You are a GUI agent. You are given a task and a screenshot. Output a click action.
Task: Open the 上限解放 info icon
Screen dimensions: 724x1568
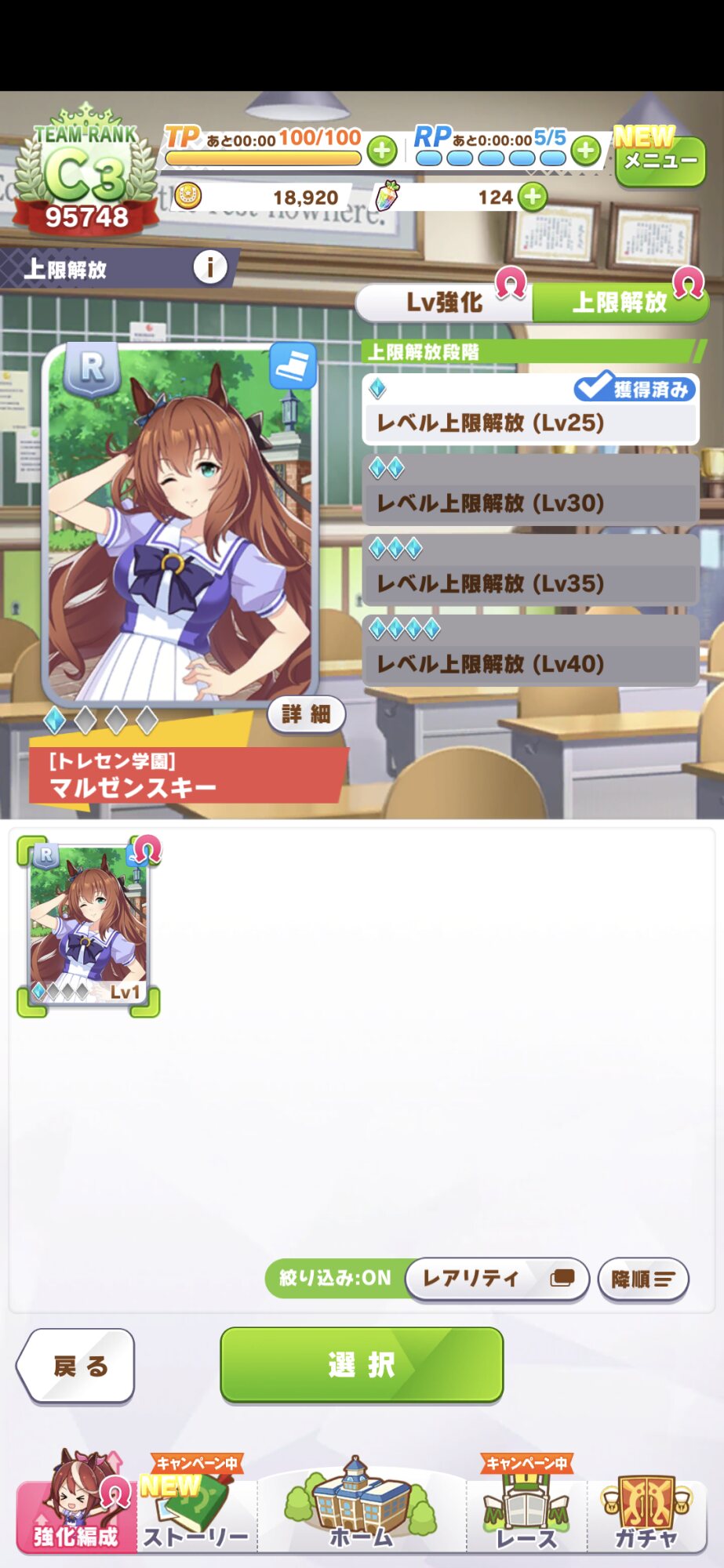210,268
